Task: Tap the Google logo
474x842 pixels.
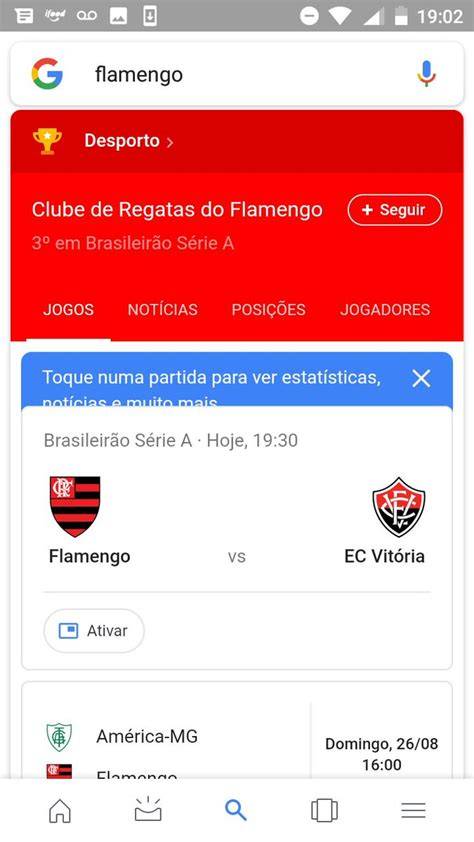Action: (x=47, y=74)
